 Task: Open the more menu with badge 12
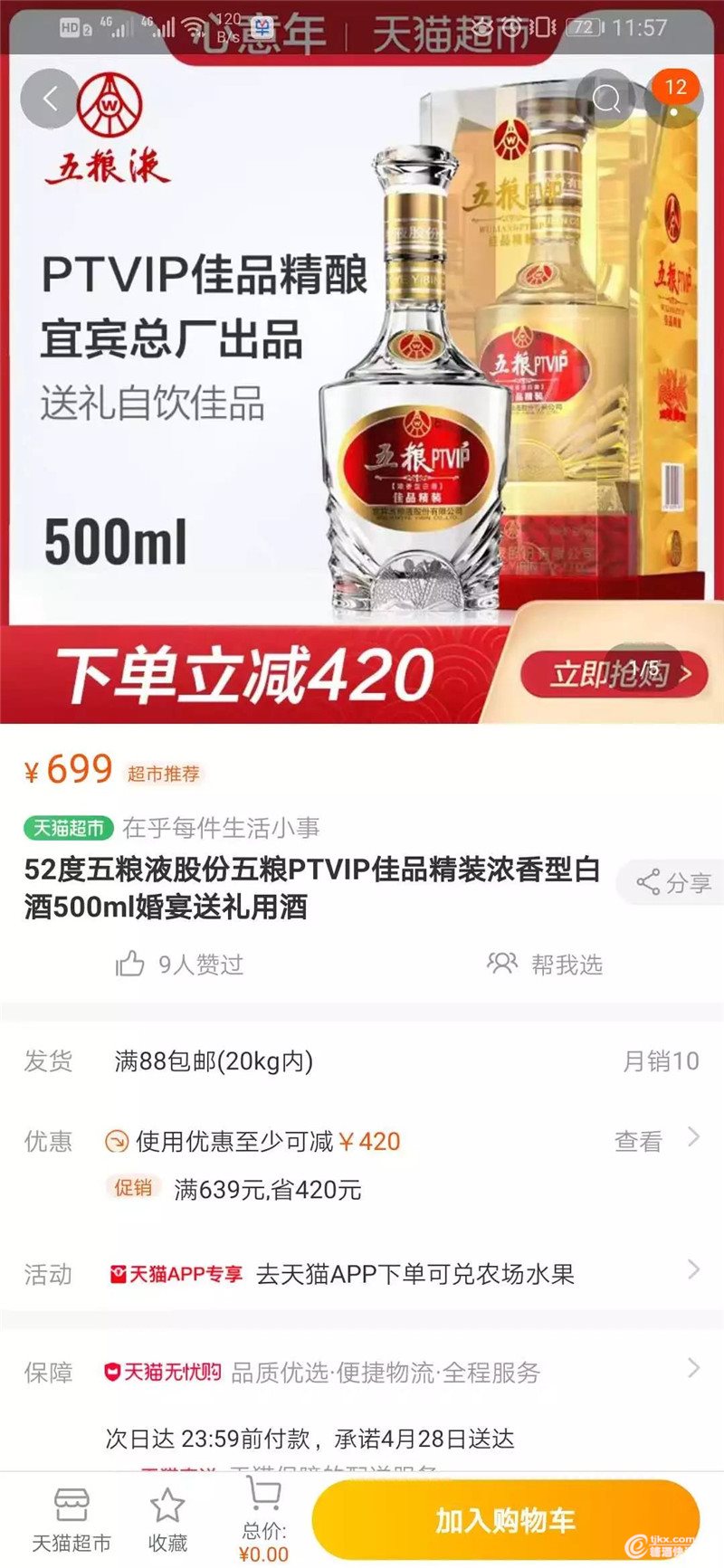(674, 99)
